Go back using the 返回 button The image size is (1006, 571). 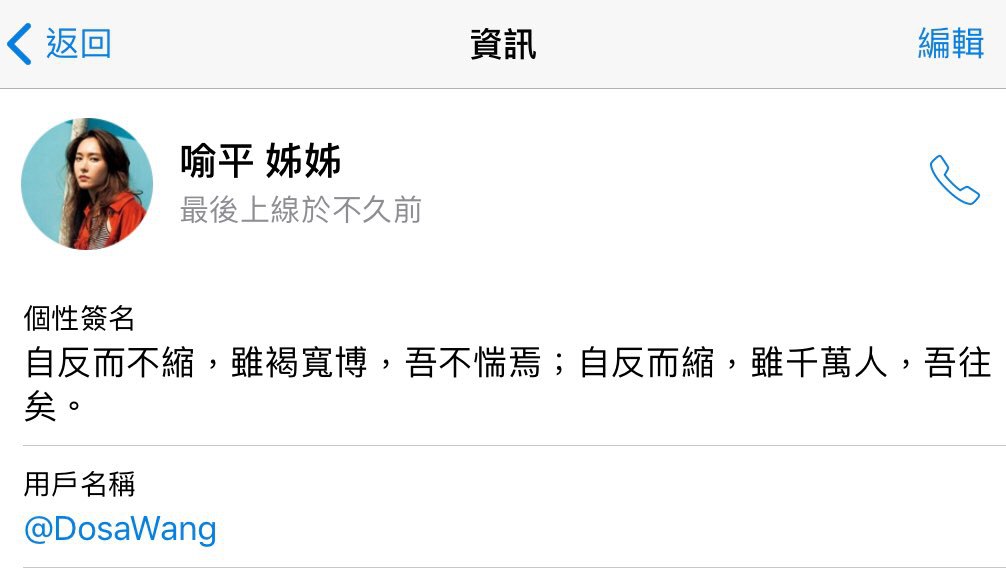[60, 44]
